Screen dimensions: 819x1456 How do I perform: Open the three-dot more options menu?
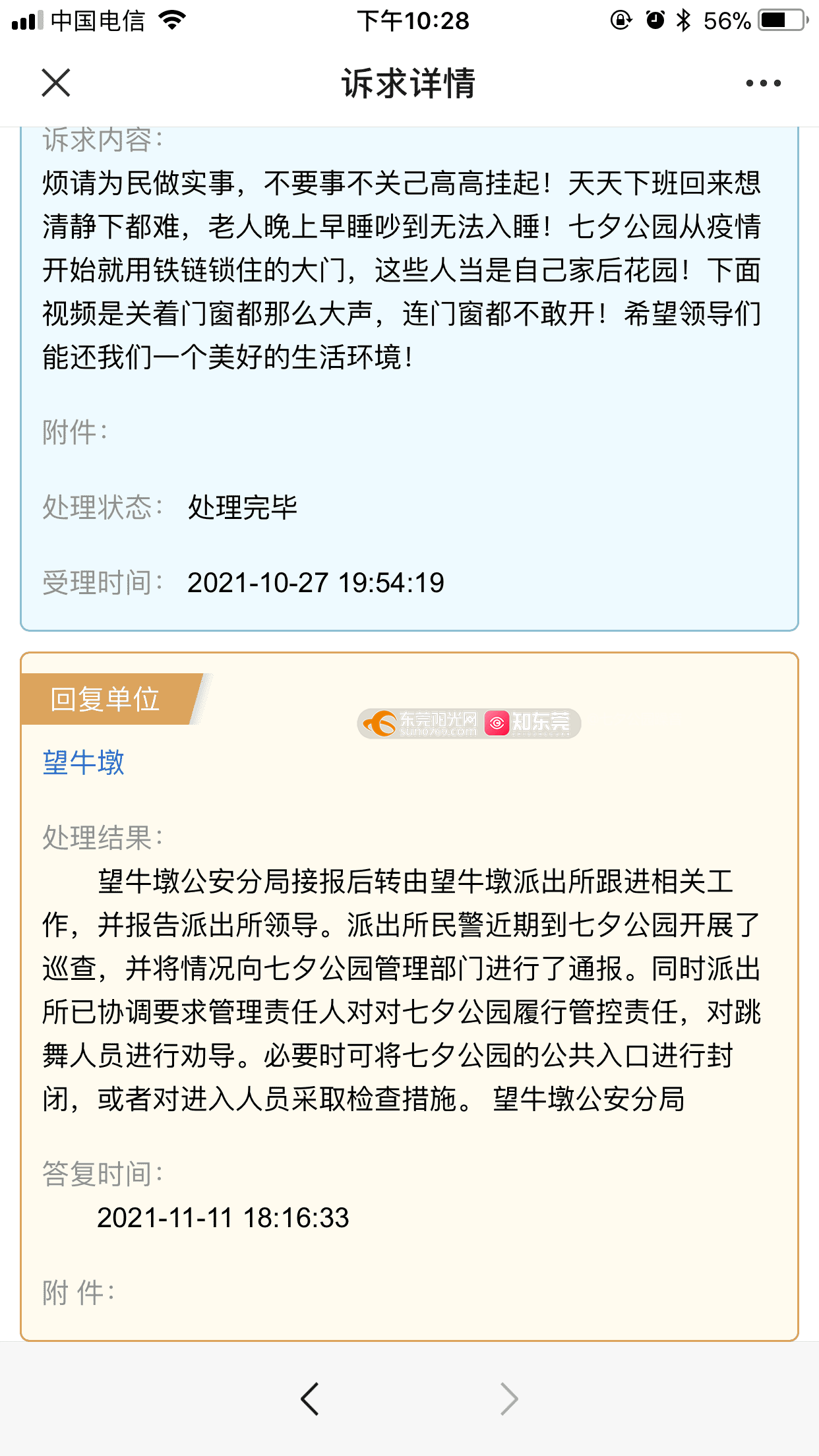[763, 83]
